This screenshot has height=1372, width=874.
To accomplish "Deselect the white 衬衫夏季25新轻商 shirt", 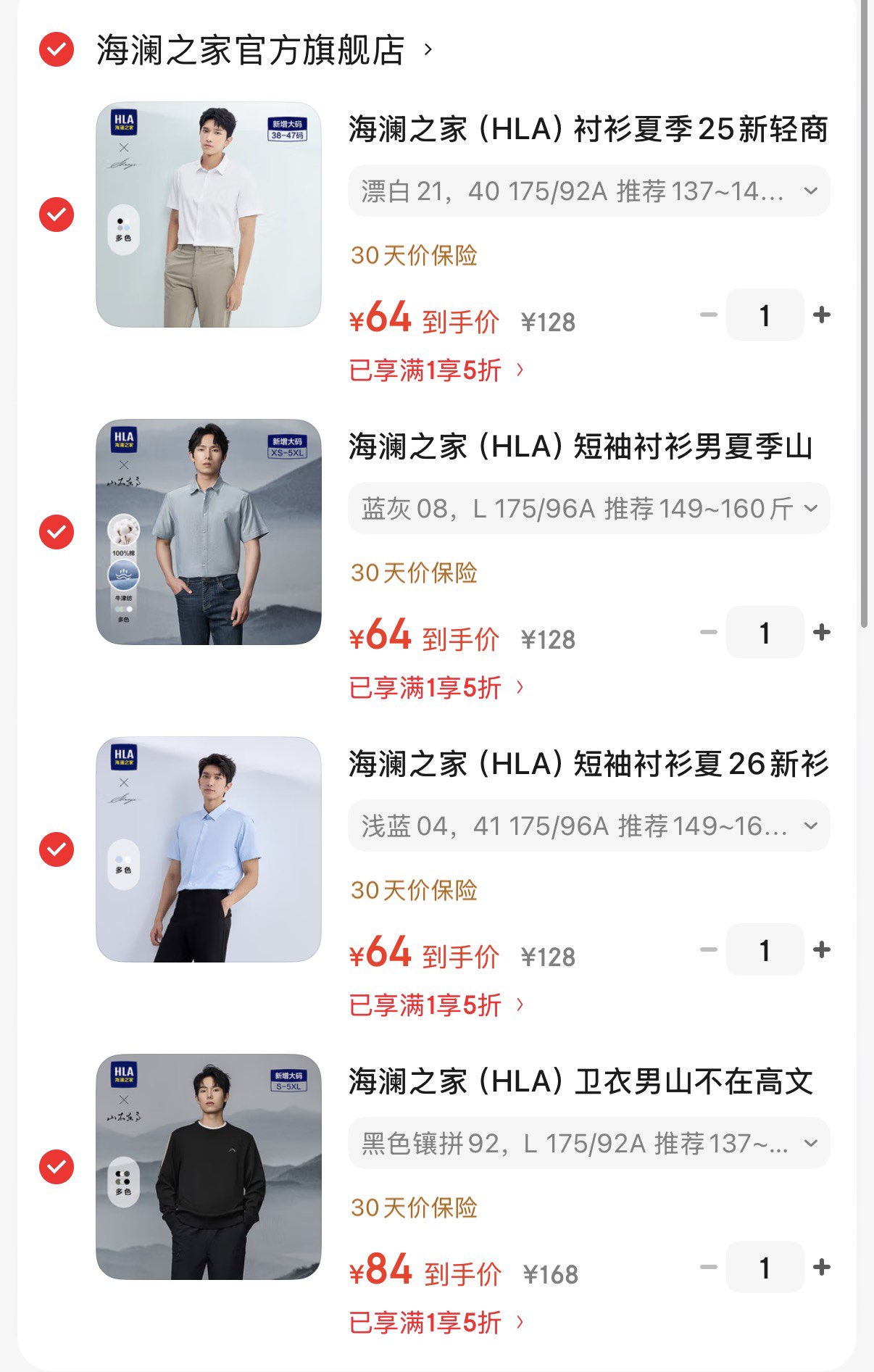I will point(57,215).
